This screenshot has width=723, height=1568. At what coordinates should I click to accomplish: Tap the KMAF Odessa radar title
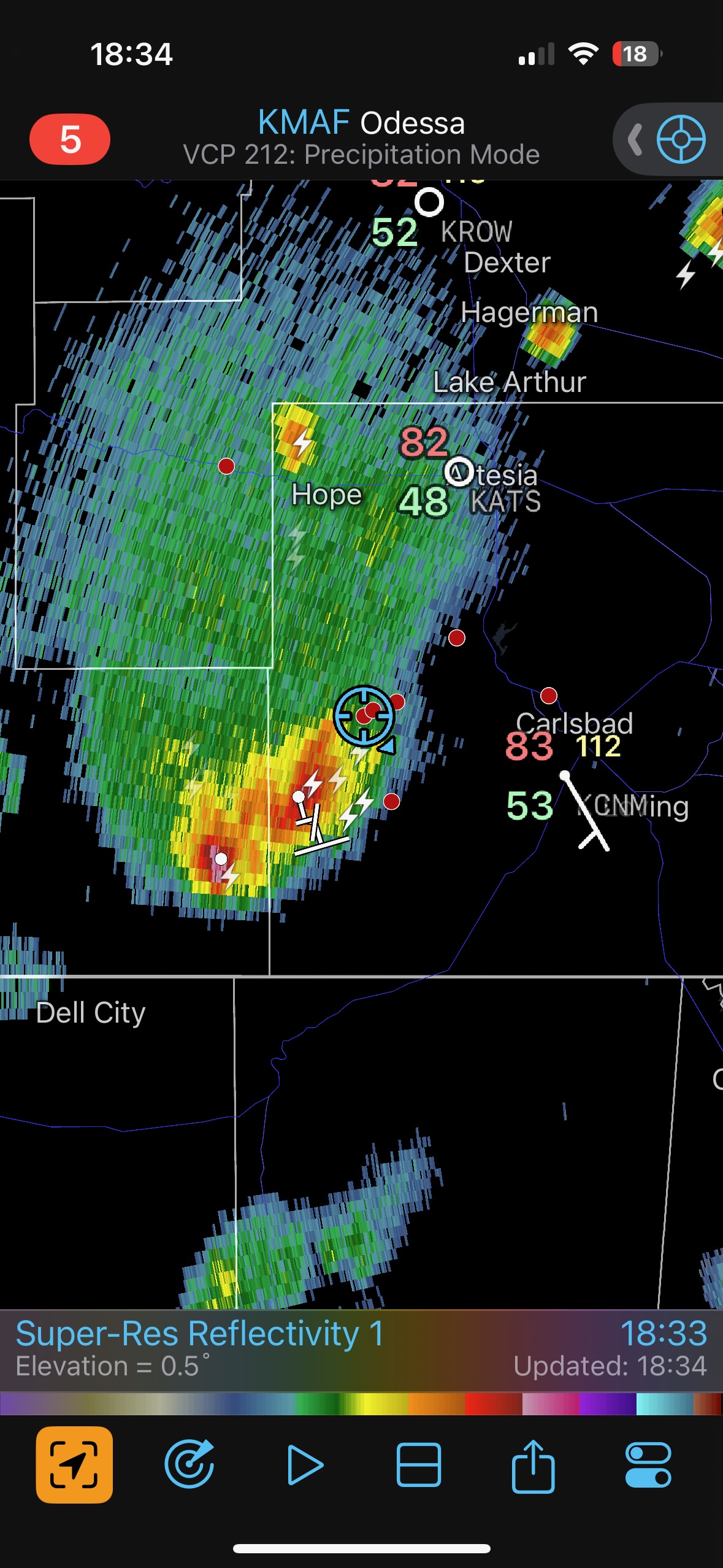[x=361, y=123]
